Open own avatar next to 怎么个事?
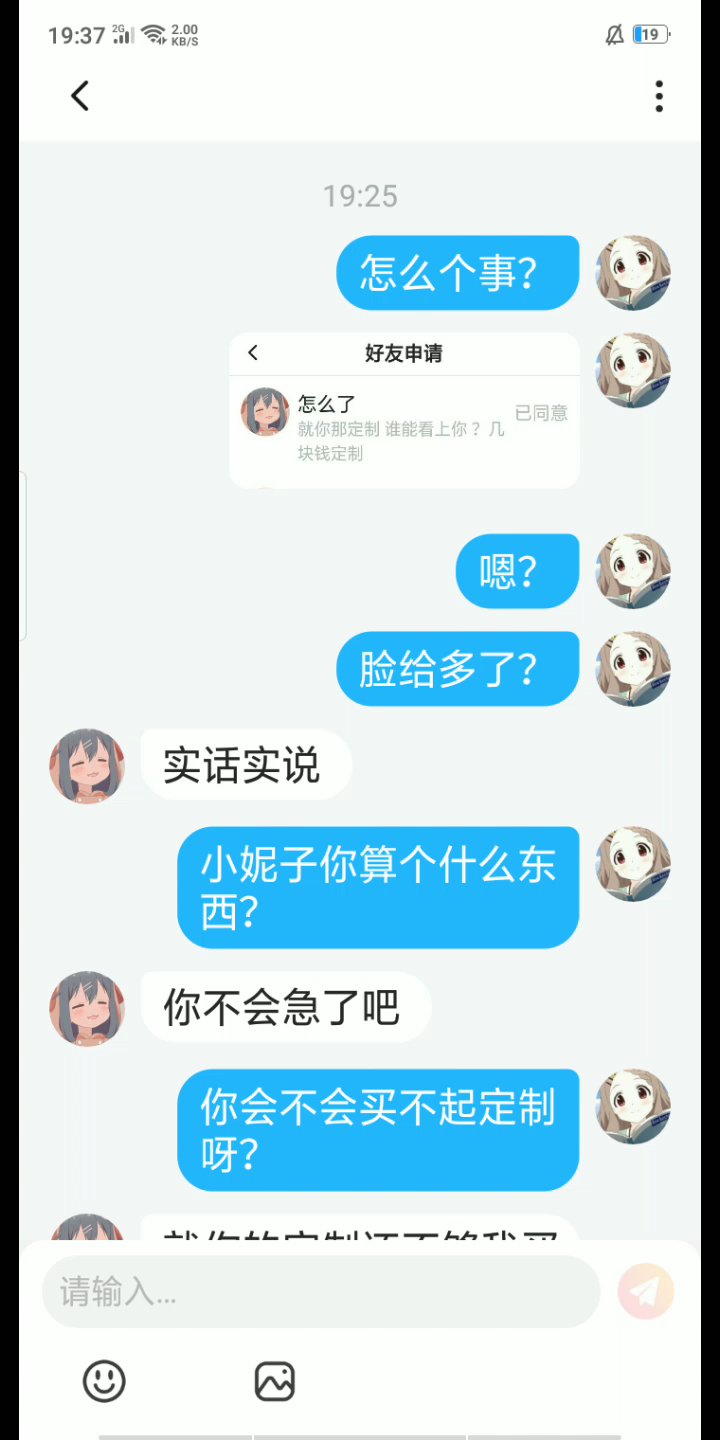Image resolution: width=720 pixels, height=1440 pixels. (633, 273)
